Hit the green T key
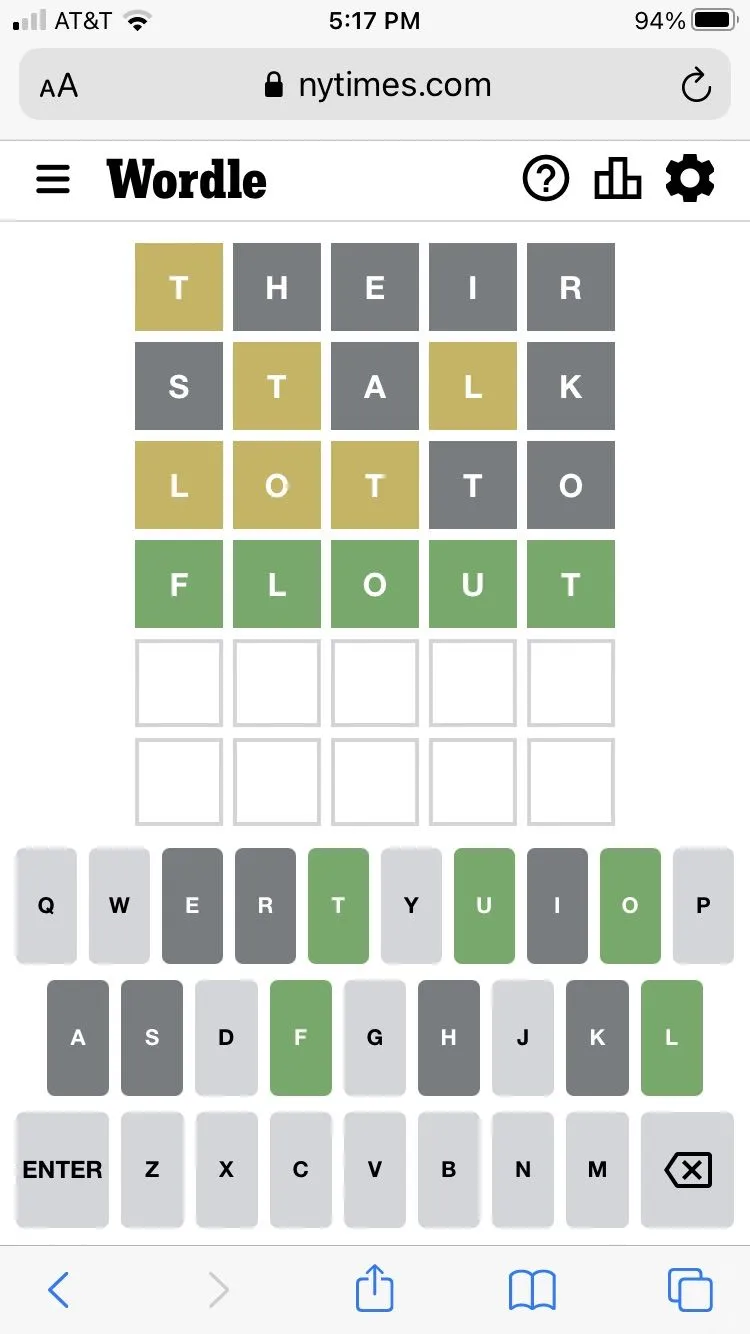 click(x=338, y=905)
